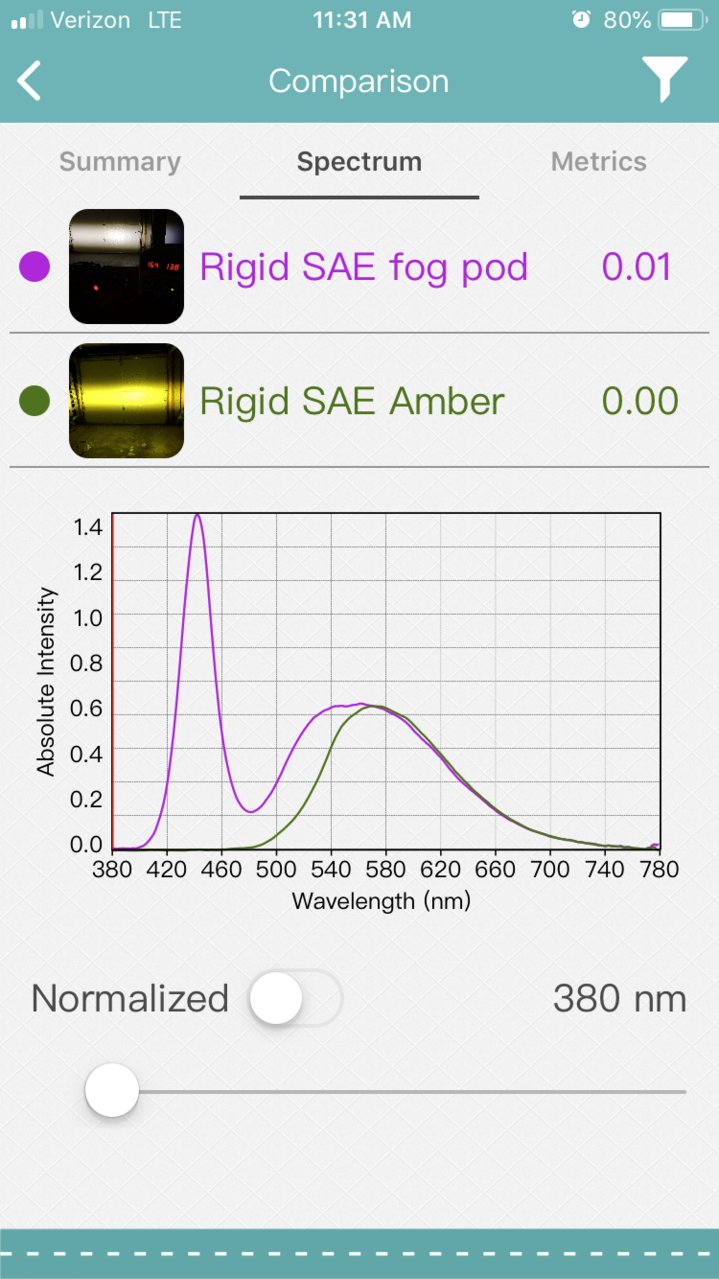The image size is (719, 1279).
Task: Open the Rigid SAE Amber measurement
Action: [359, 401]
